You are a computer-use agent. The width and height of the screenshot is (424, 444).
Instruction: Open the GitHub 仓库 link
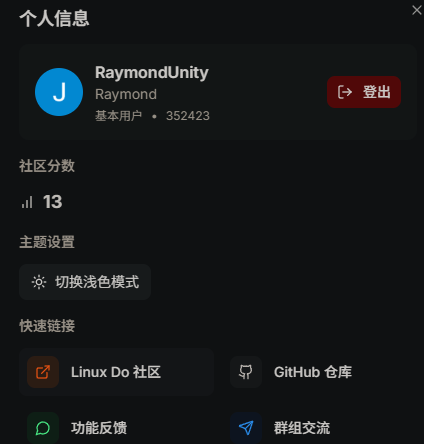coord(320,372)
